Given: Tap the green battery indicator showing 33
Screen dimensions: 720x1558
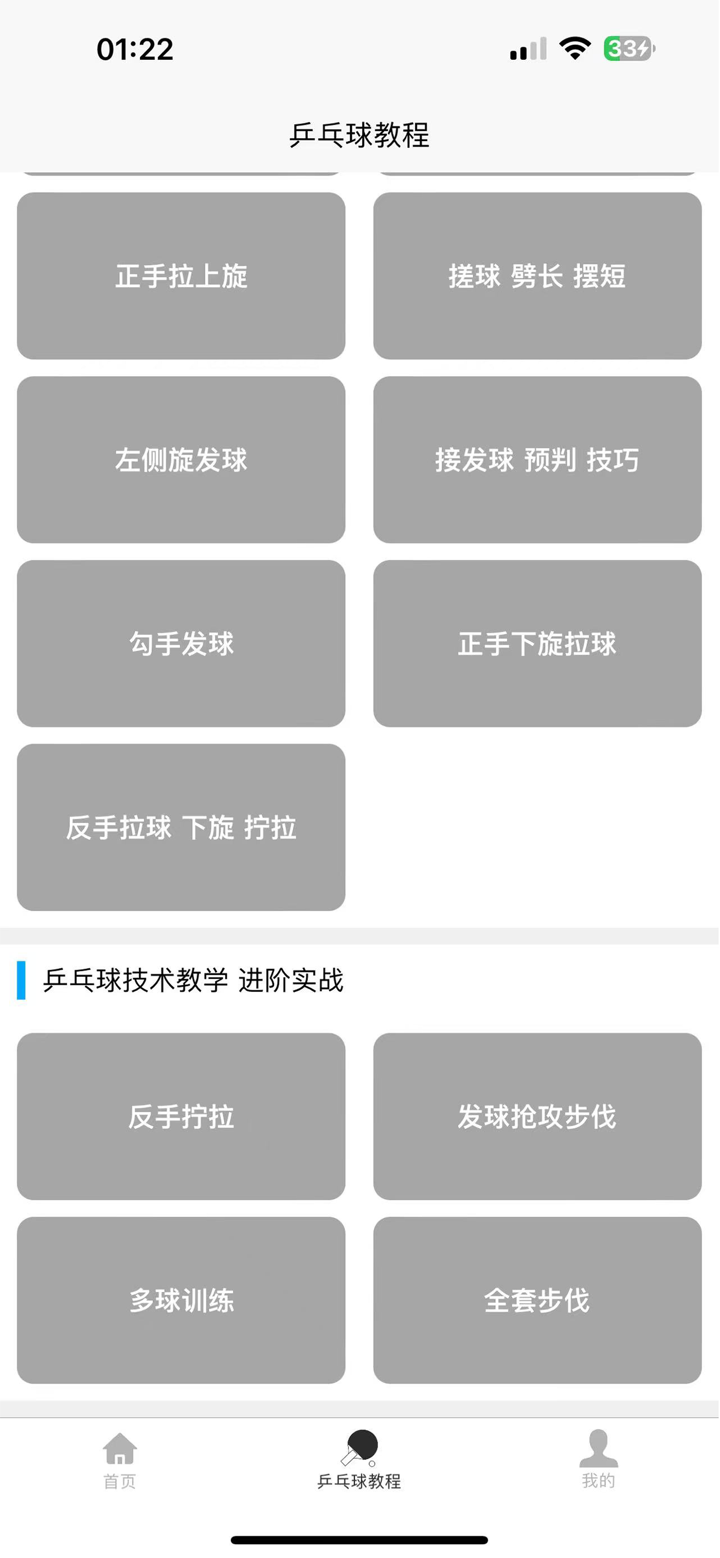Looking at the screenshot, I should [627, 48].
